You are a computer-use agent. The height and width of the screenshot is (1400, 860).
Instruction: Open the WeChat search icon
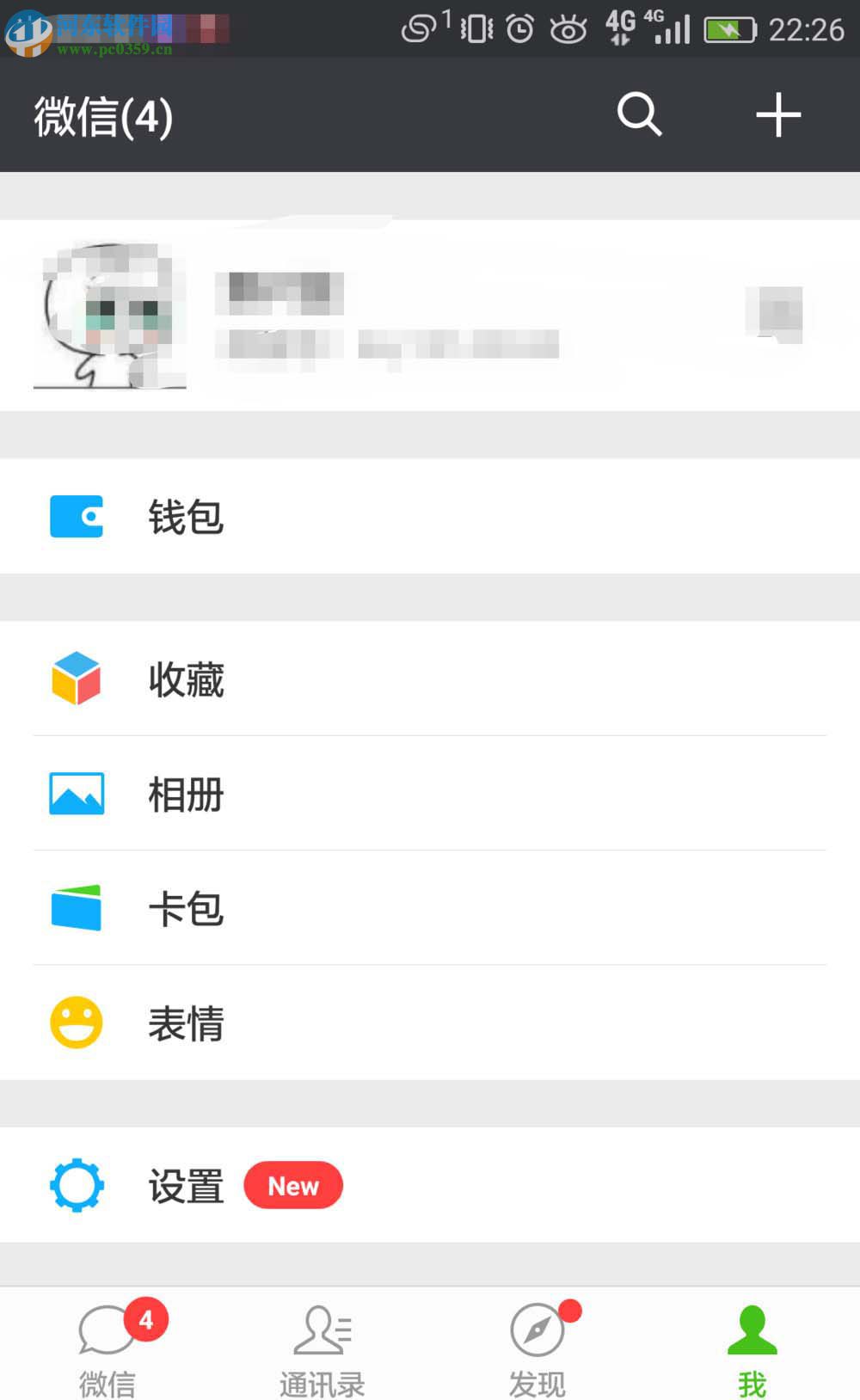tap(639, 114)
